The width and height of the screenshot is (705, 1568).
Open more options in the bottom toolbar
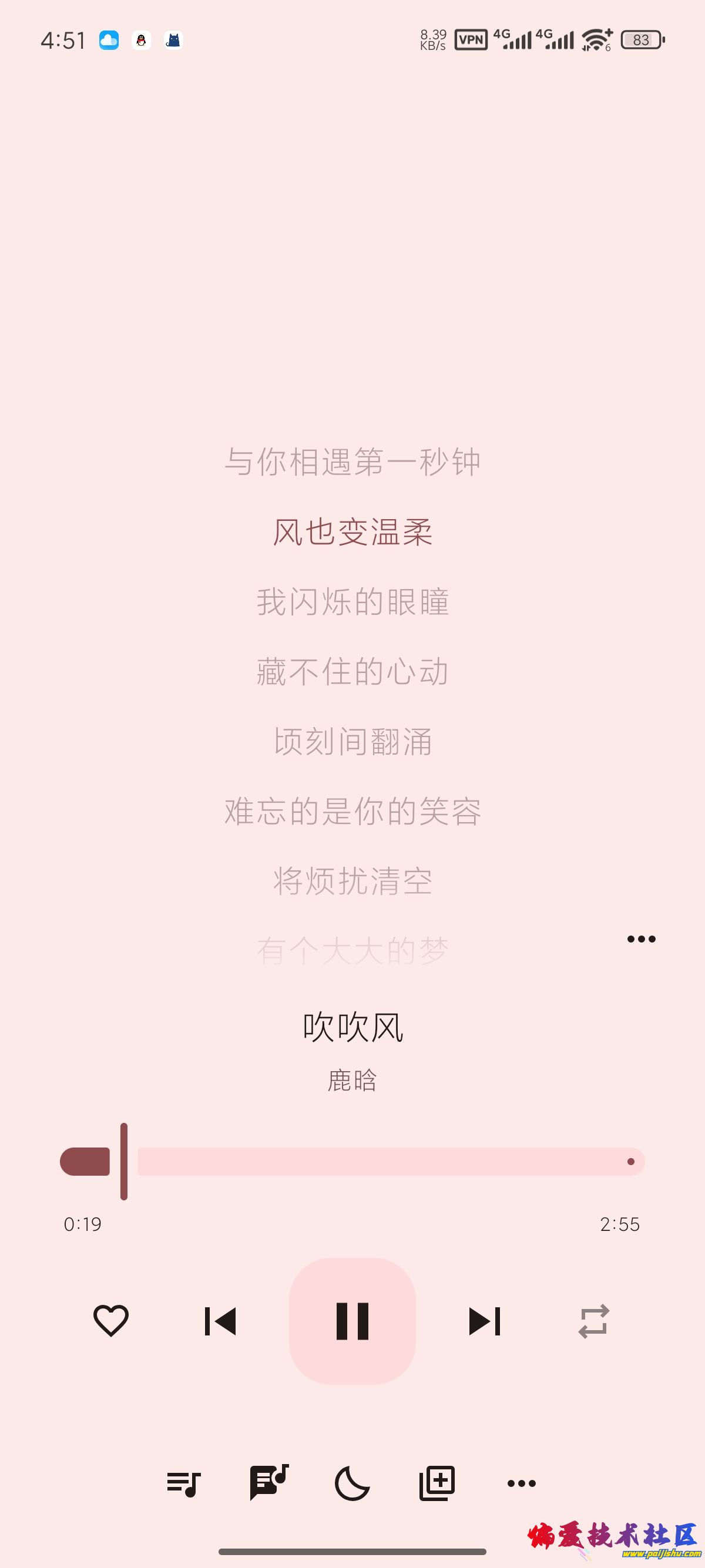click(522, 1483)
